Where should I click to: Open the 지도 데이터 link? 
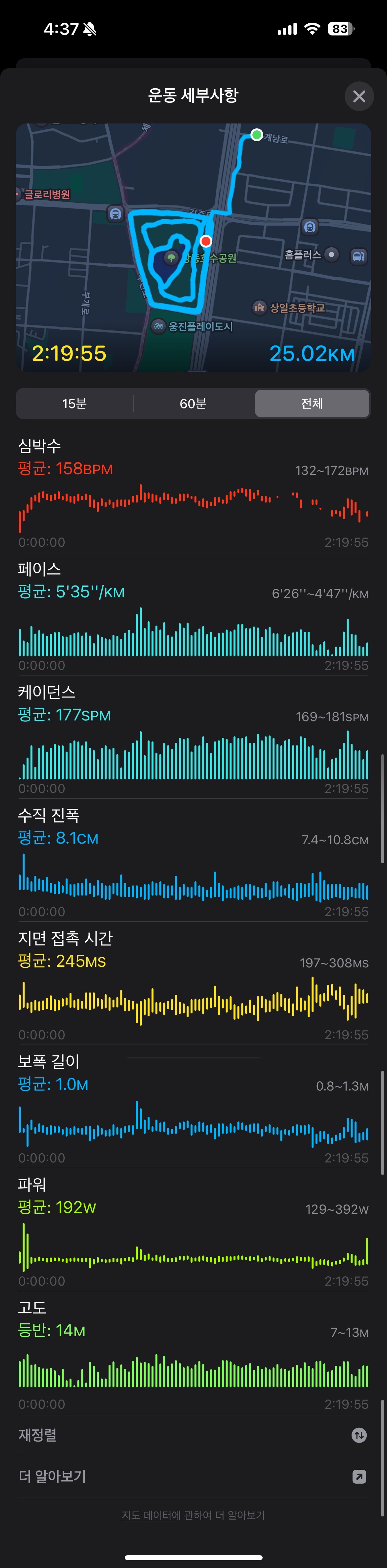147,1515
